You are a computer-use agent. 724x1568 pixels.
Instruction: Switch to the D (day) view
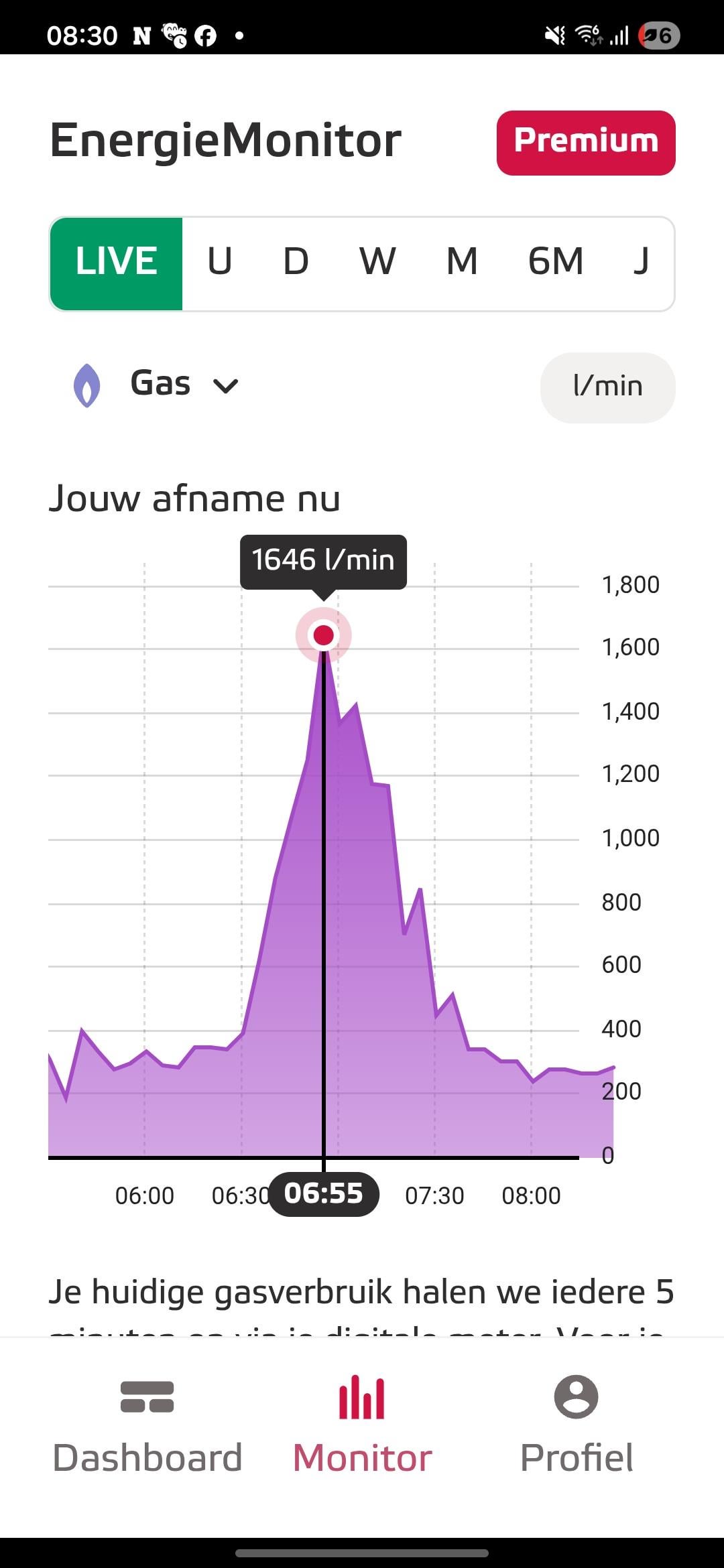[296, 263]
